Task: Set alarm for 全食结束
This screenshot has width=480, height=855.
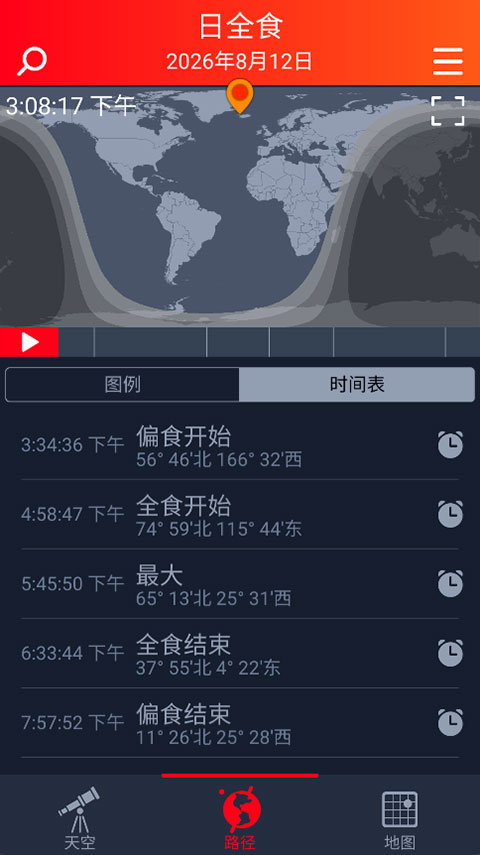Action: pos(450,653)
